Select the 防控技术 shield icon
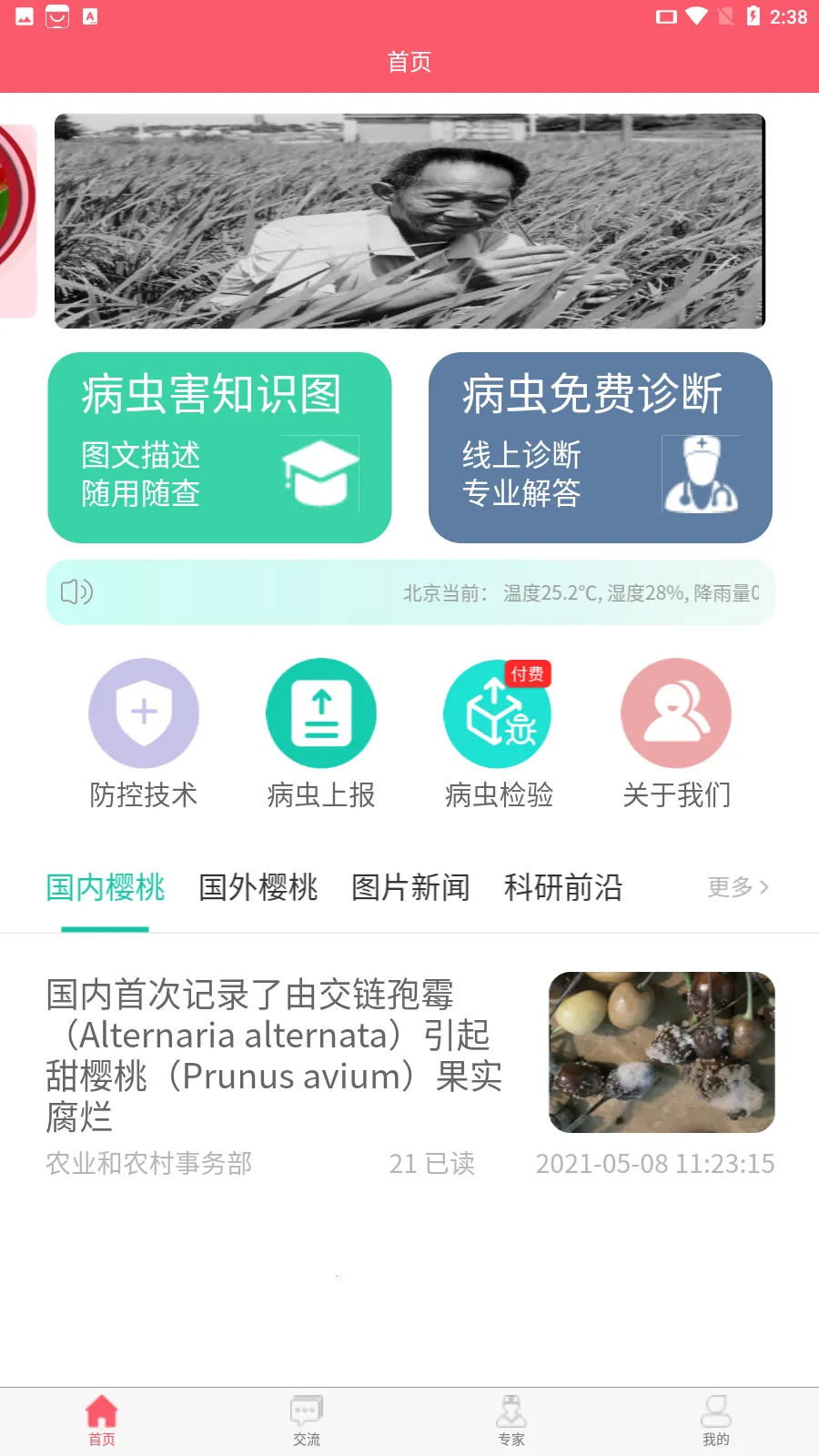Viewport: 819px width, 1456px height. tap(143, 713)
